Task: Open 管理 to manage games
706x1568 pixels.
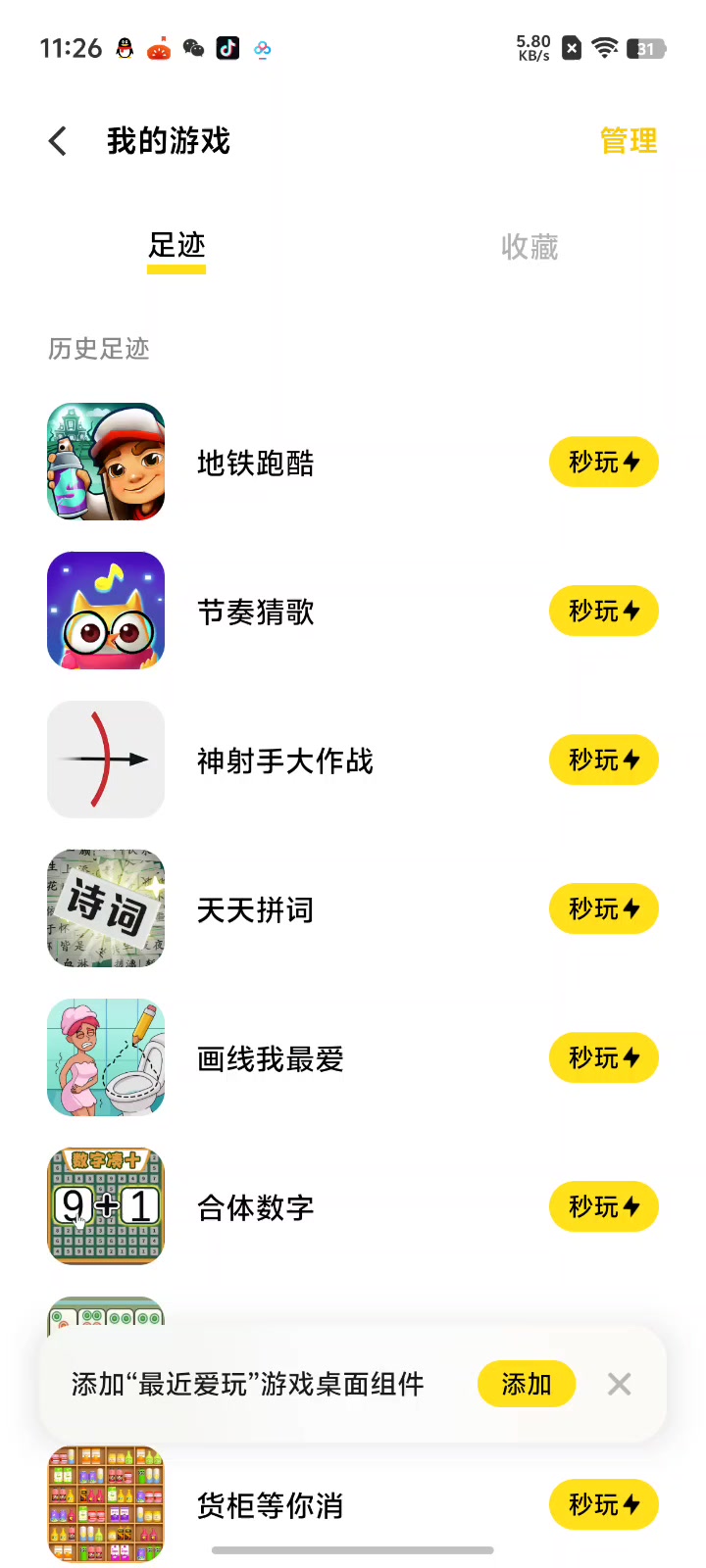Action: [628, 141]
